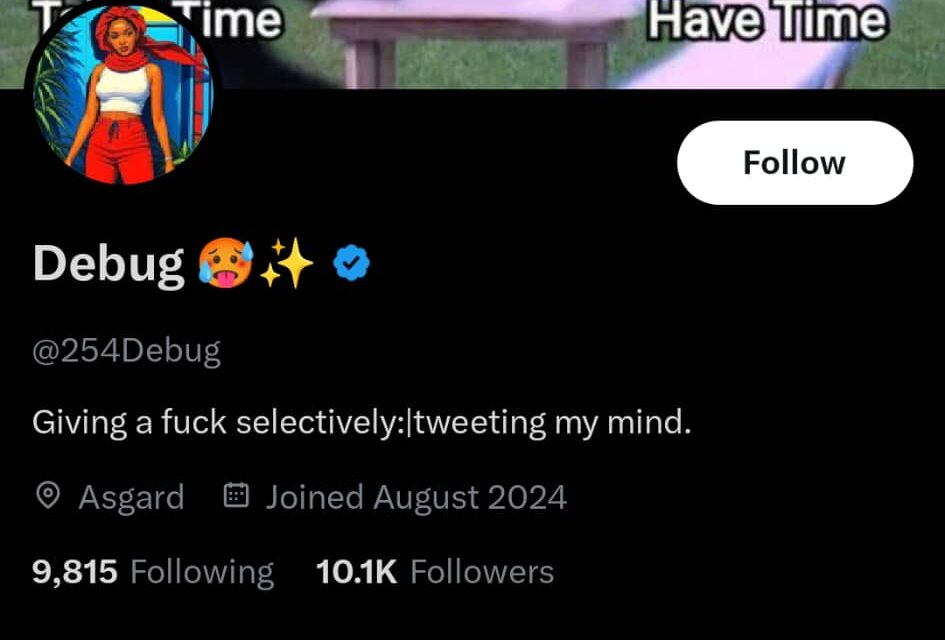
Task: Tap the blue verified badge
Action: click(x=351, y=264)
